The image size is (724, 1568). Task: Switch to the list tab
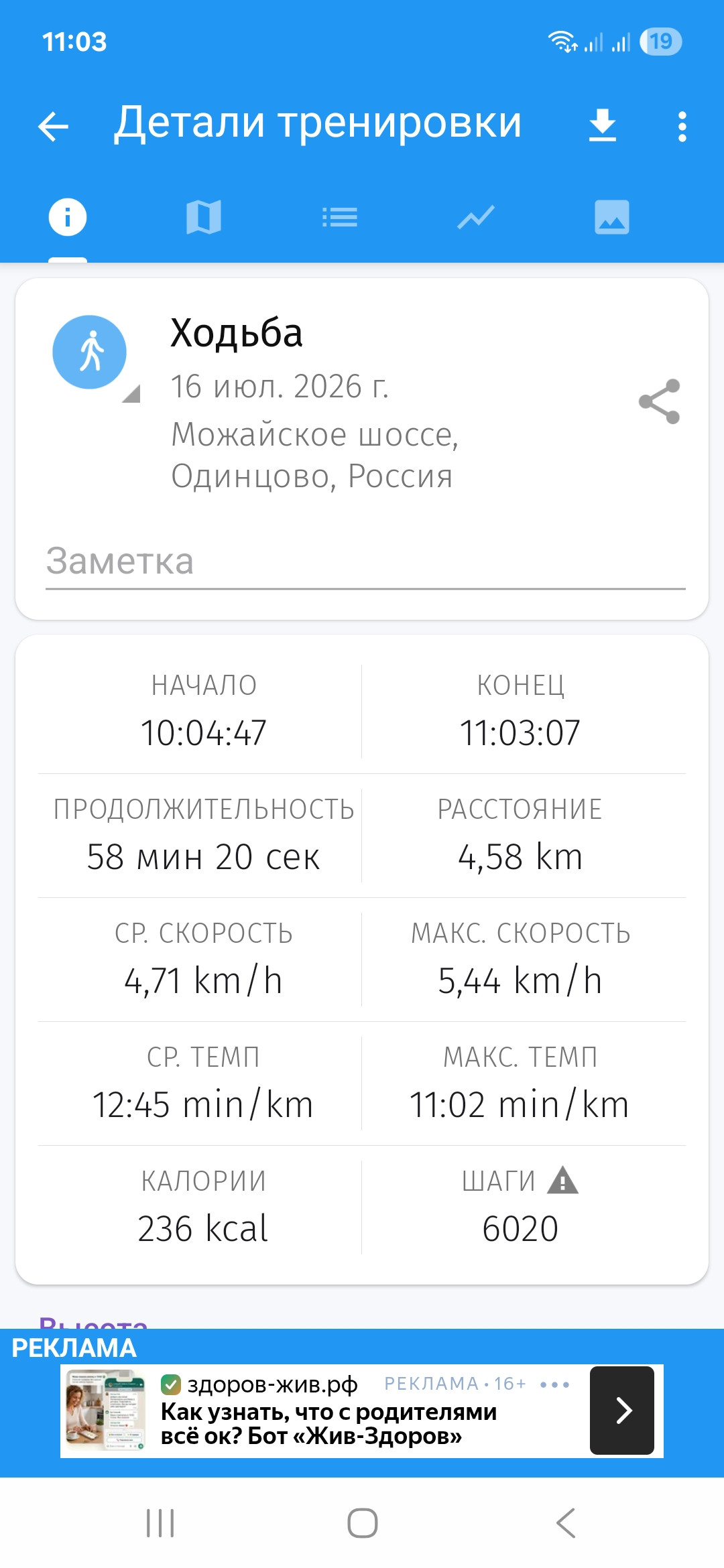tap(340, 217)
